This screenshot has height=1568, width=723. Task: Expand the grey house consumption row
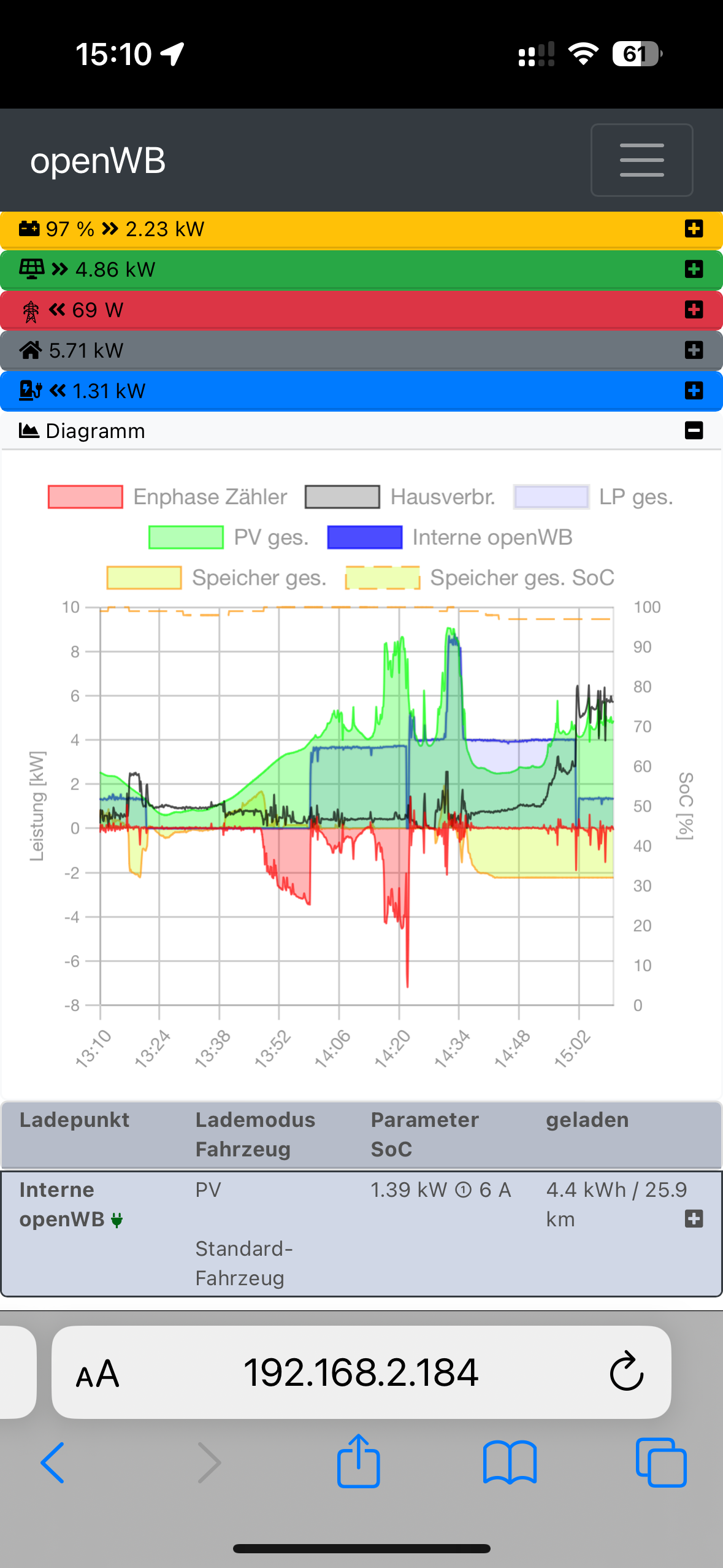pos(694,350)
